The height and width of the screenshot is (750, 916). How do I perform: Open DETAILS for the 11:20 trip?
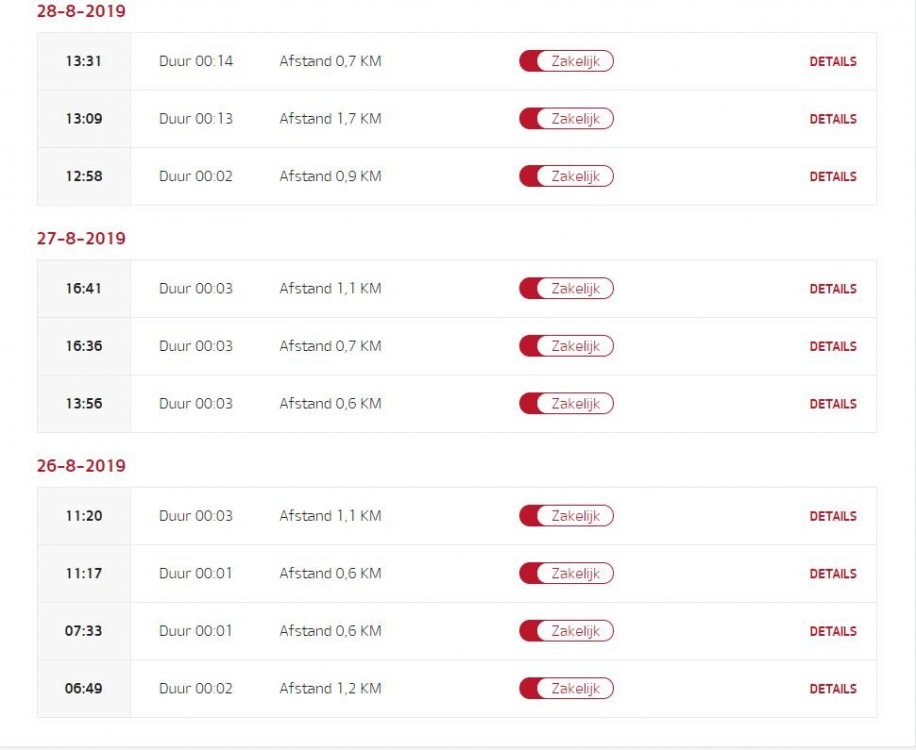(832, 516)
